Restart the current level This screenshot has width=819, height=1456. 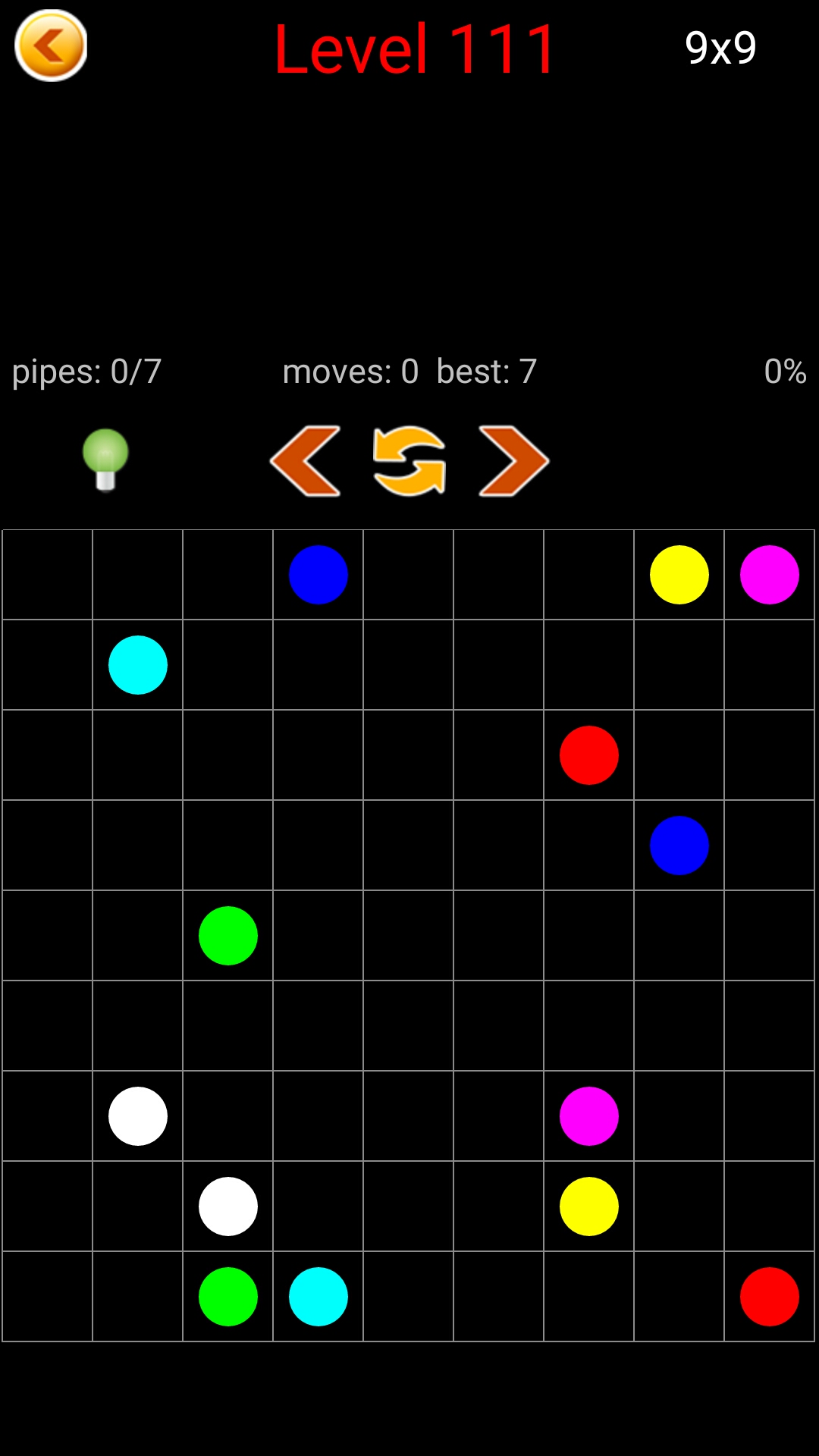(409, 461)
